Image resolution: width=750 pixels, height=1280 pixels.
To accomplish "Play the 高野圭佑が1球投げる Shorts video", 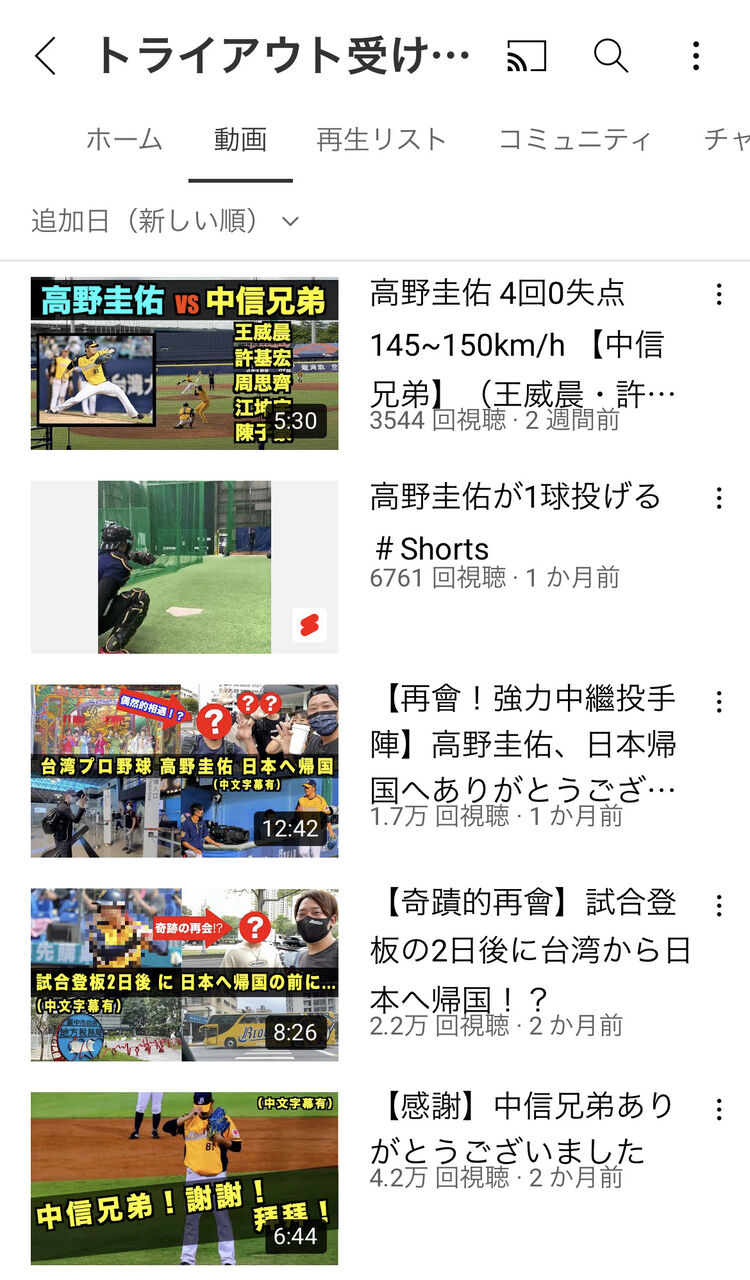I will 184,567.
